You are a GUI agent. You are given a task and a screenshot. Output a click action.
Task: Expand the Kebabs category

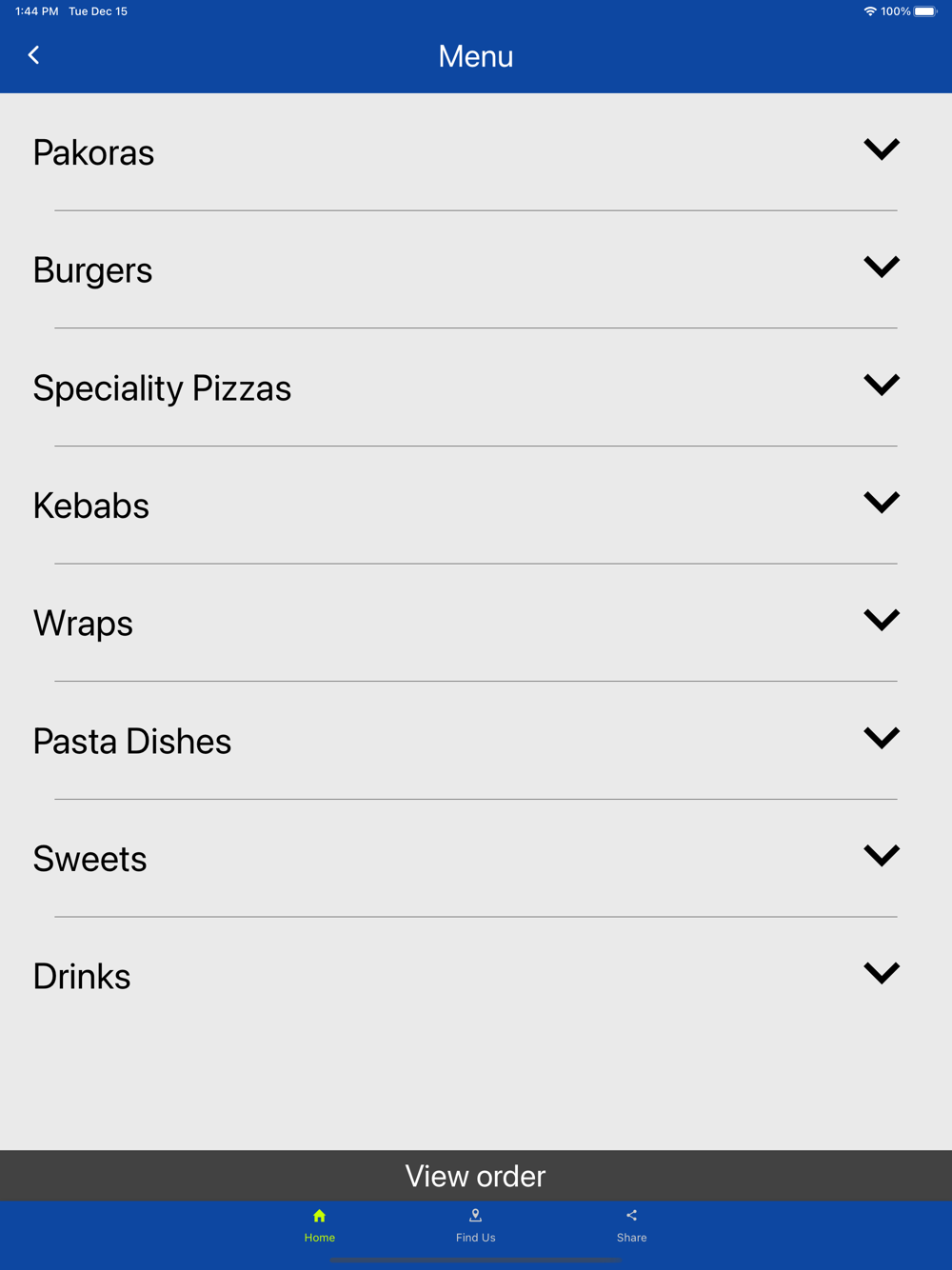tap(881, 504)
